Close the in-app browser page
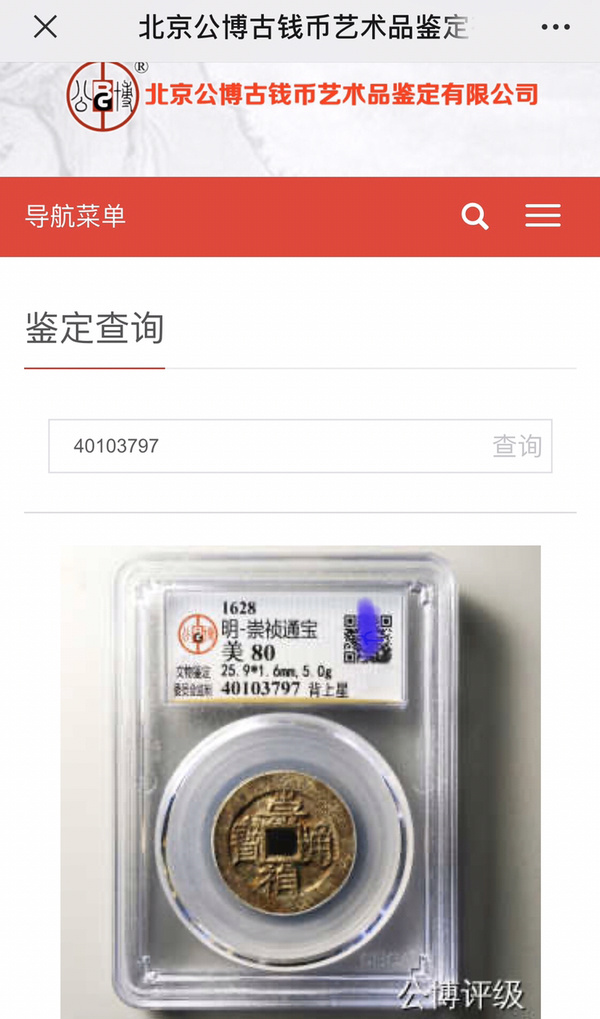This screenshot has height=1019, width=600. point(45,27)
